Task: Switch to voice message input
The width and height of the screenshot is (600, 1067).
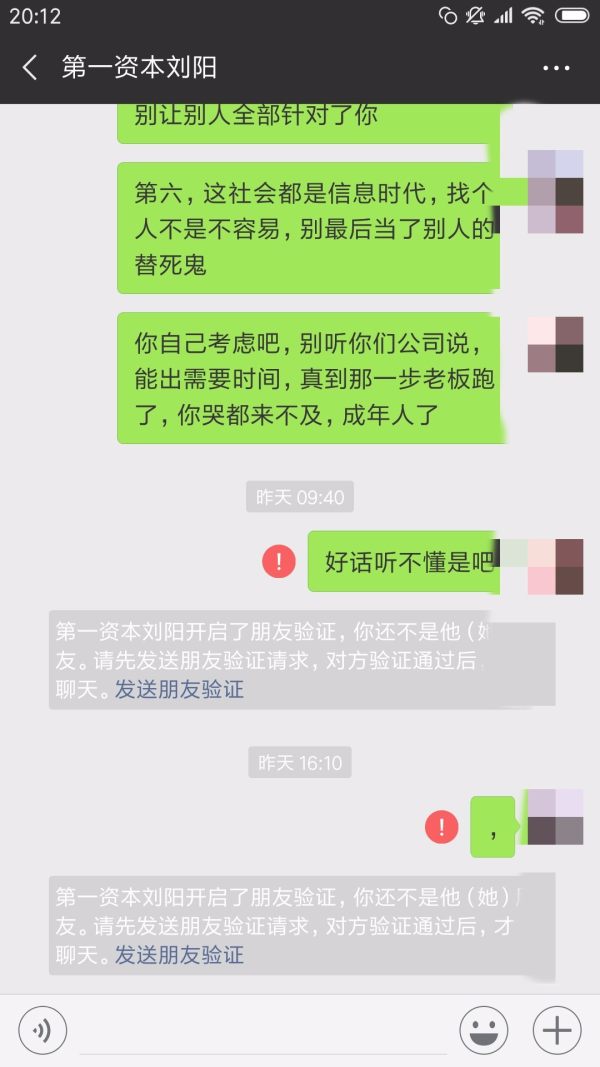Action: (x=43, y=1029)
